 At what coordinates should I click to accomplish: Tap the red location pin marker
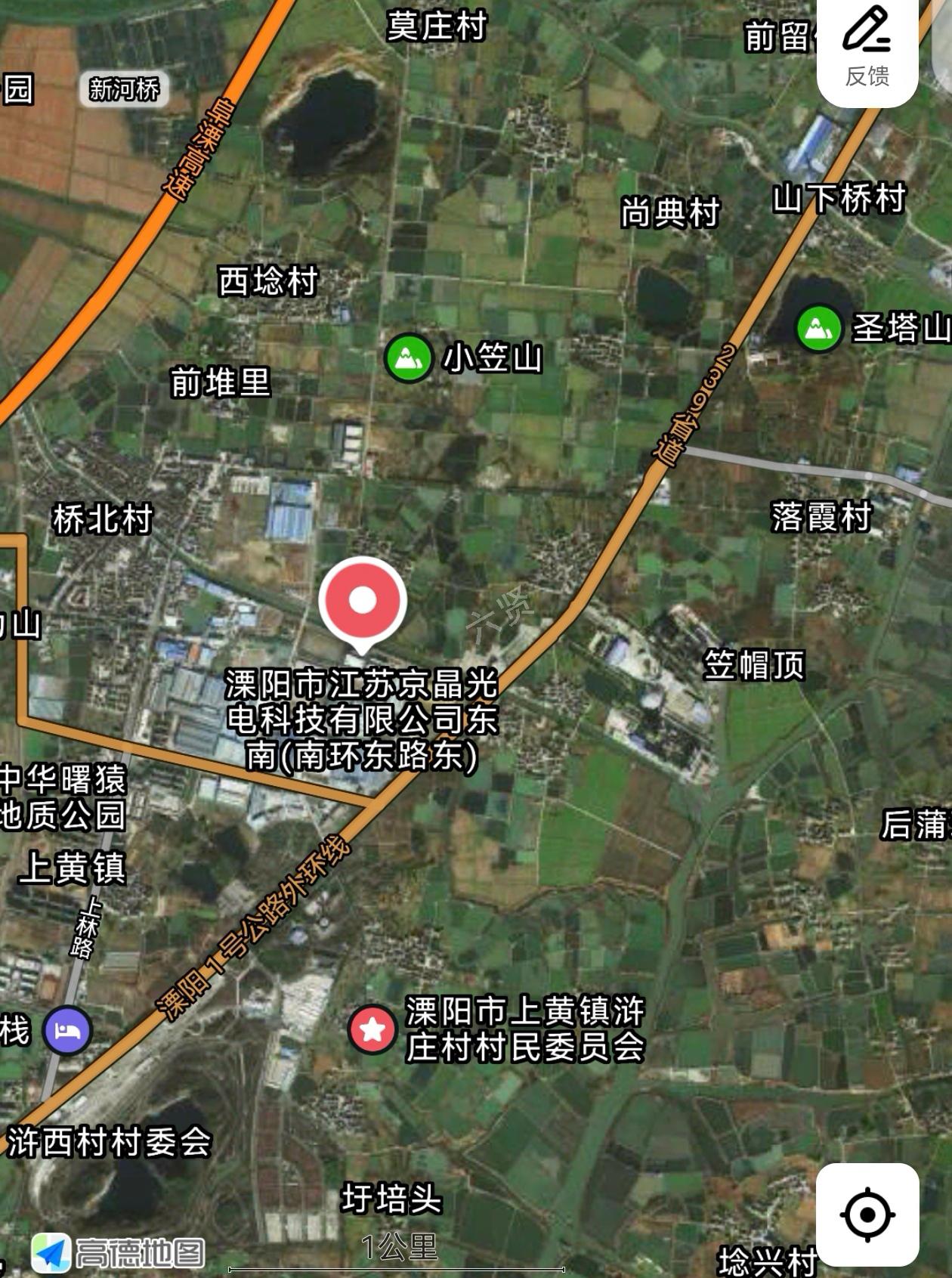pos(363,602)
